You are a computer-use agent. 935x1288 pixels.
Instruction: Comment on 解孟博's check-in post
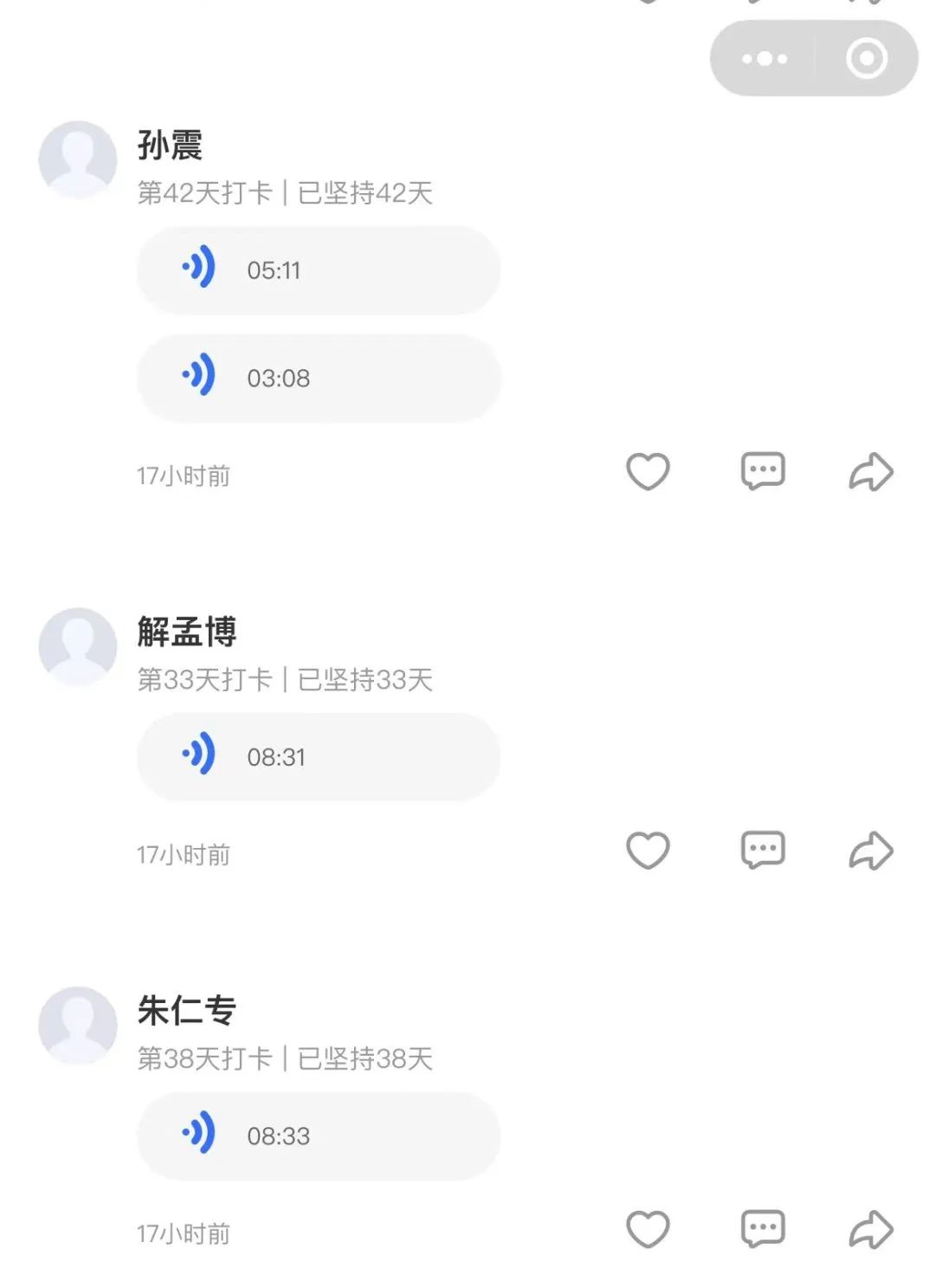pos(763,851)
